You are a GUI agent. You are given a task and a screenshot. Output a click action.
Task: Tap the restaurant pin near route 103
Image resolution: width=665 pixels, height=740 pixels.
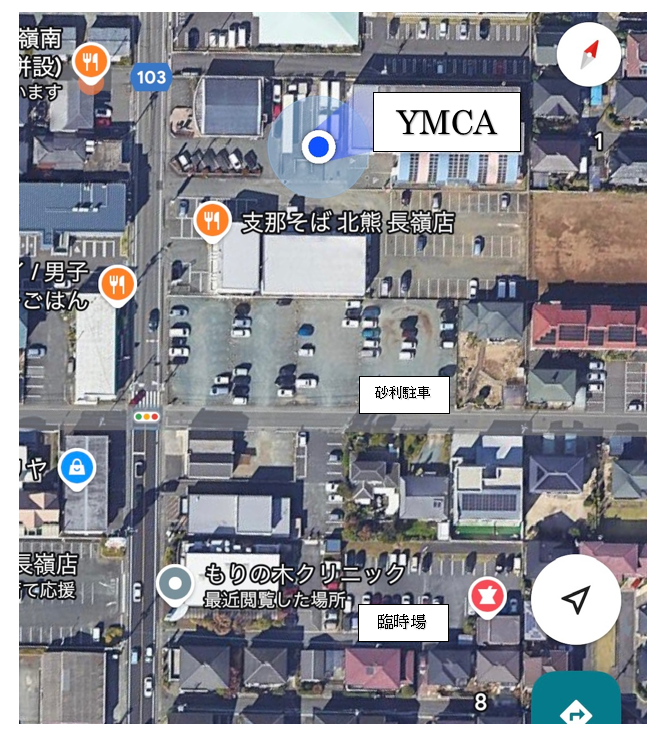(91, 63)
